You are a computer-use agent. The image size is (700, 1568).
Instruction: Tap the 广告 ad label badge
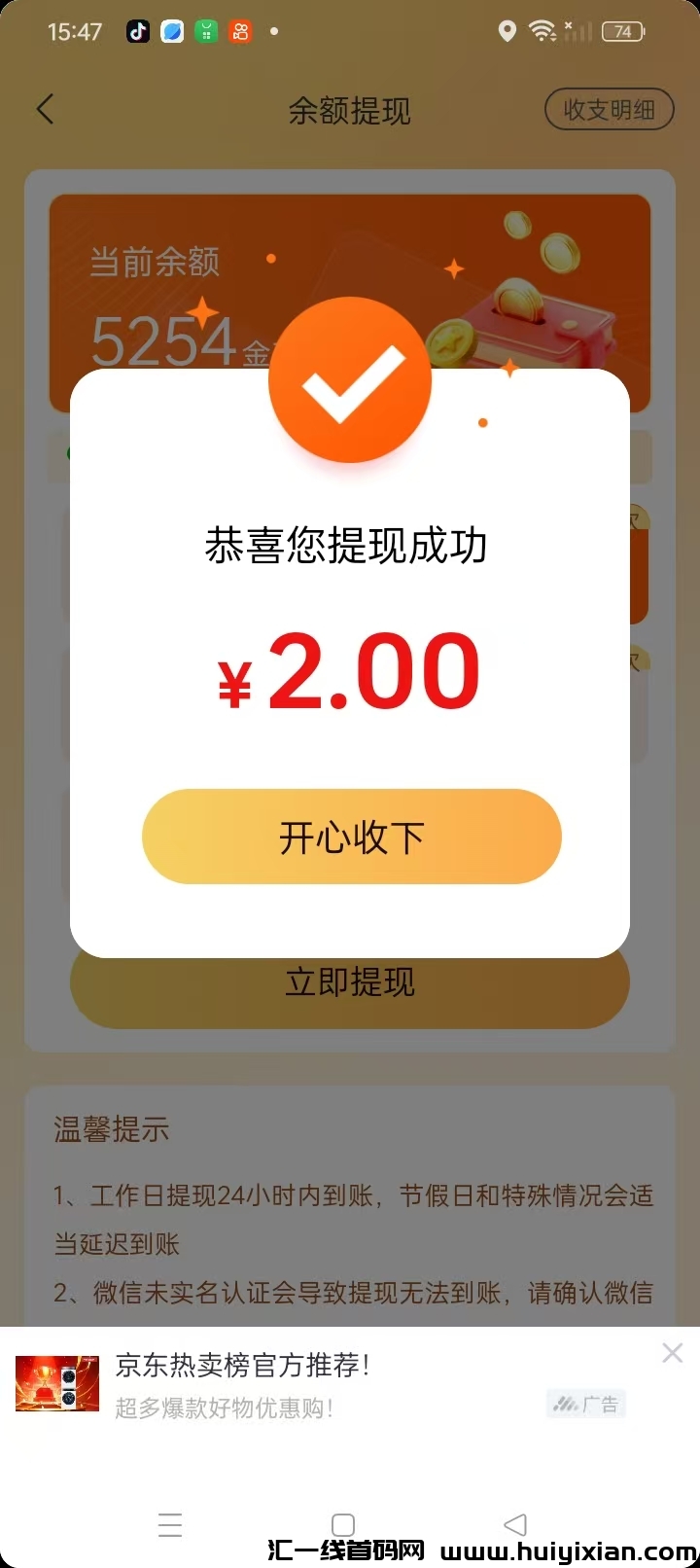[585, 1403]
